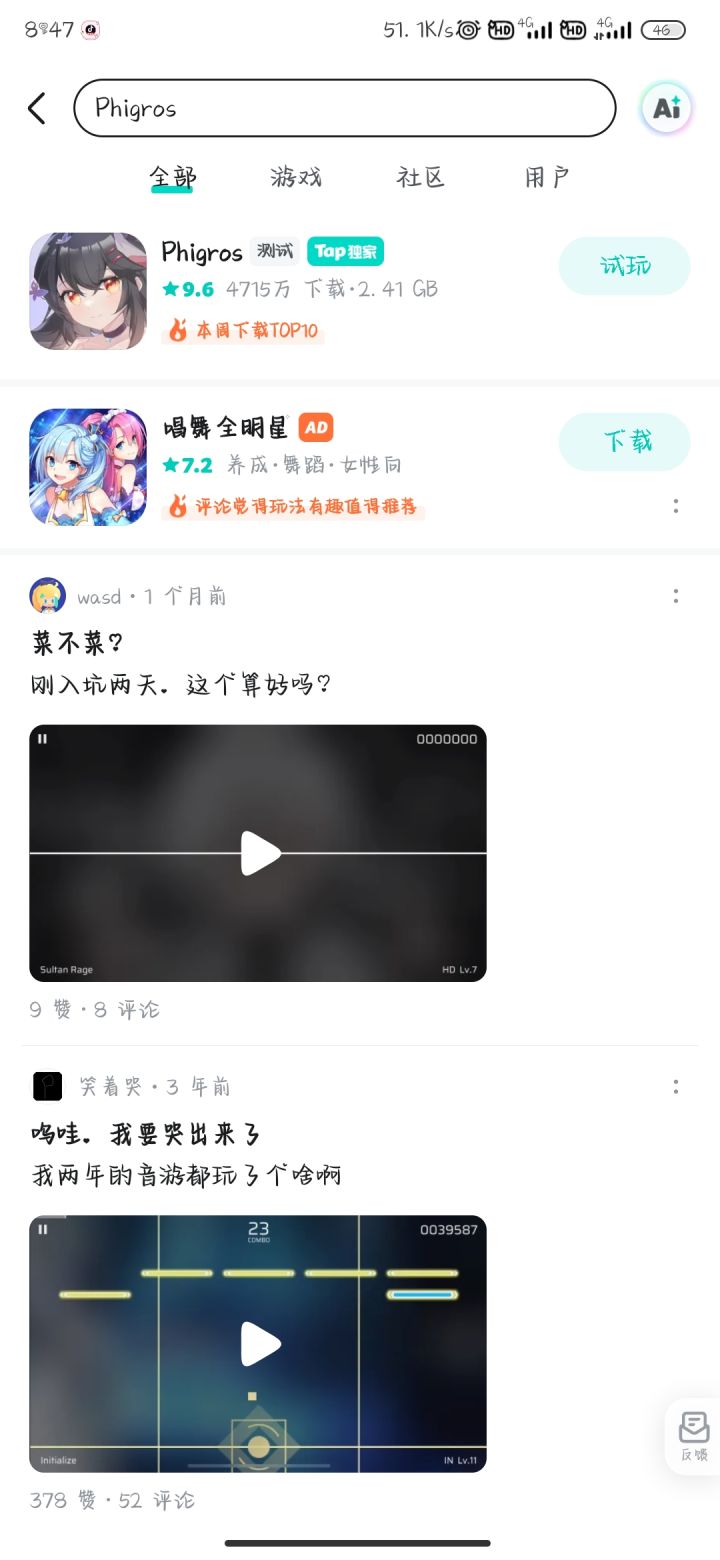Open the 反馈 feedback bubble

[692, 1437]
